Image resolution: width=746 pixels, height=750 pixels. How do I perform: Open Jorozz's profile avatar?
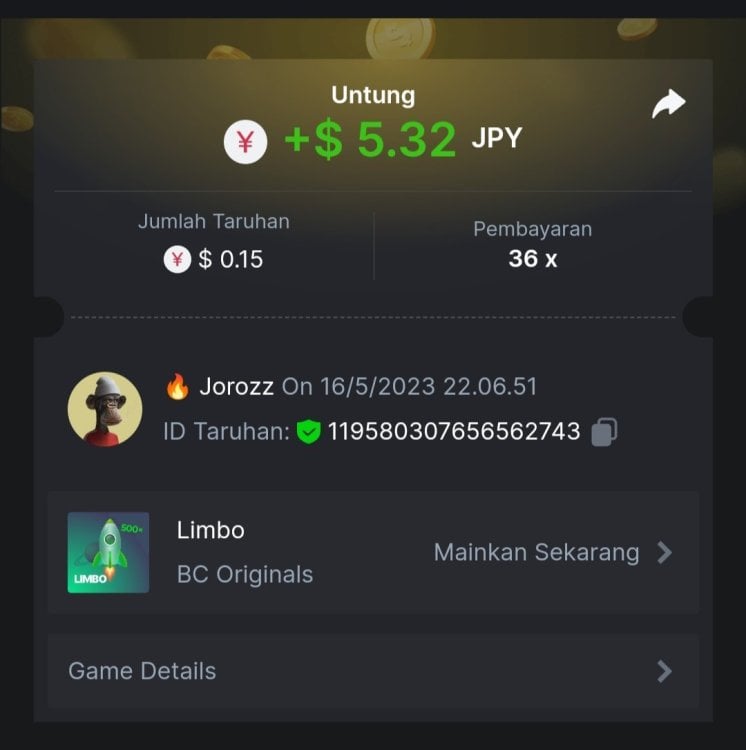105,410
